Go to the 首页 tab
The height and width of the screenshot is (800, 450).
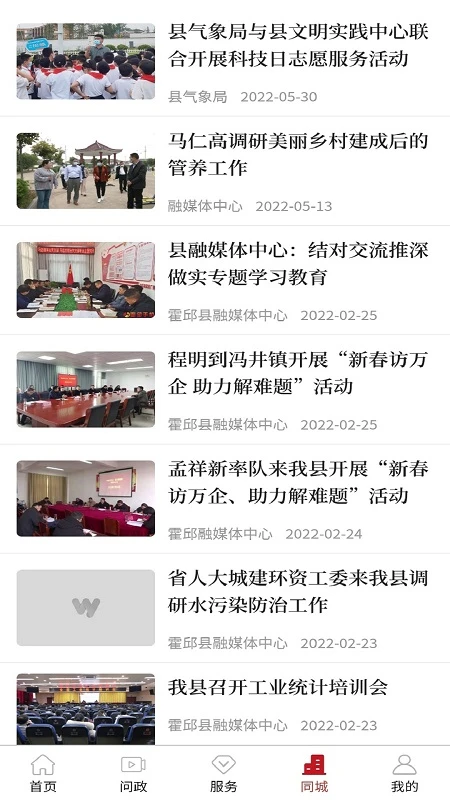(43, 773)
